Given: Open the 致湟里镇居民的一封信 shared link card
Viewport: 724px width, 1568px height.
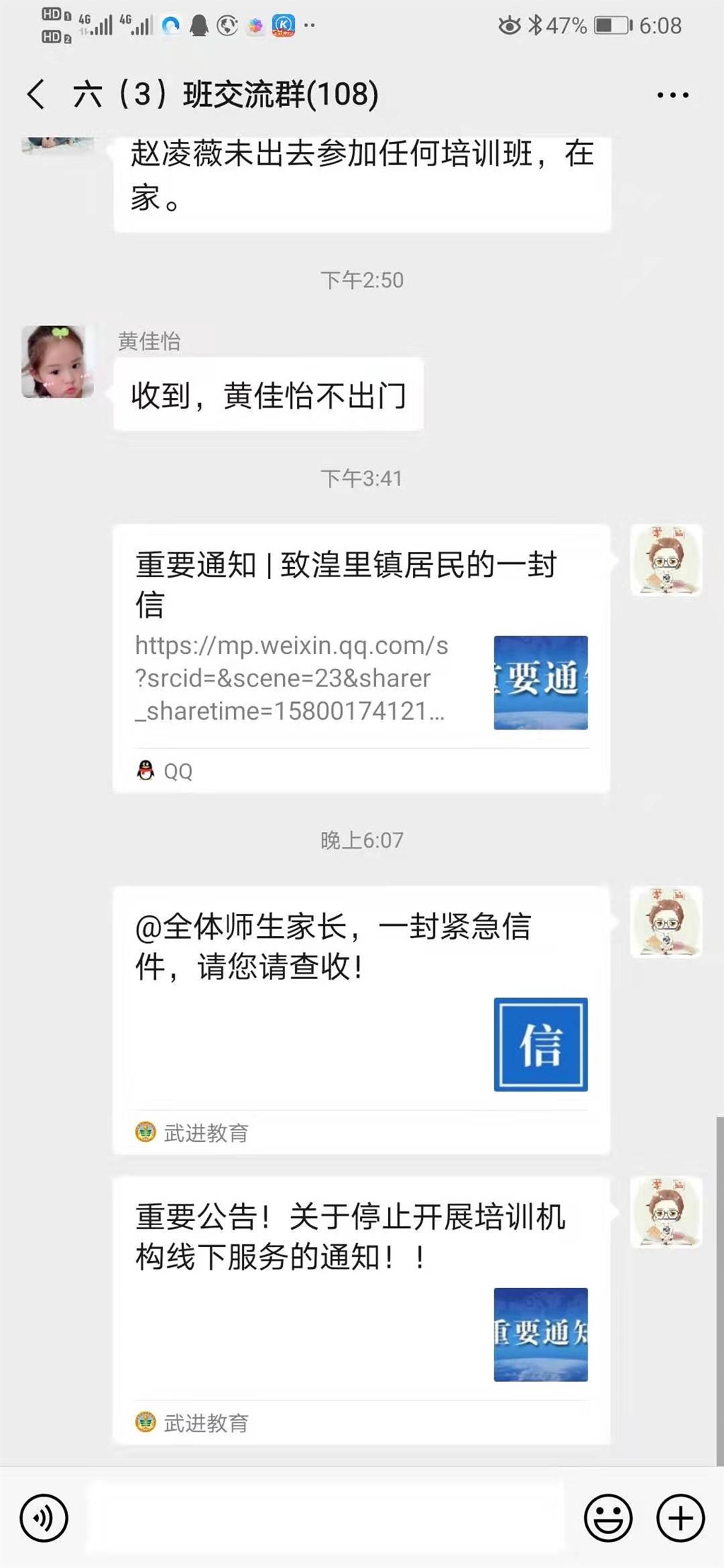Looking at the screenshot, I should click(x=361, y=658).
